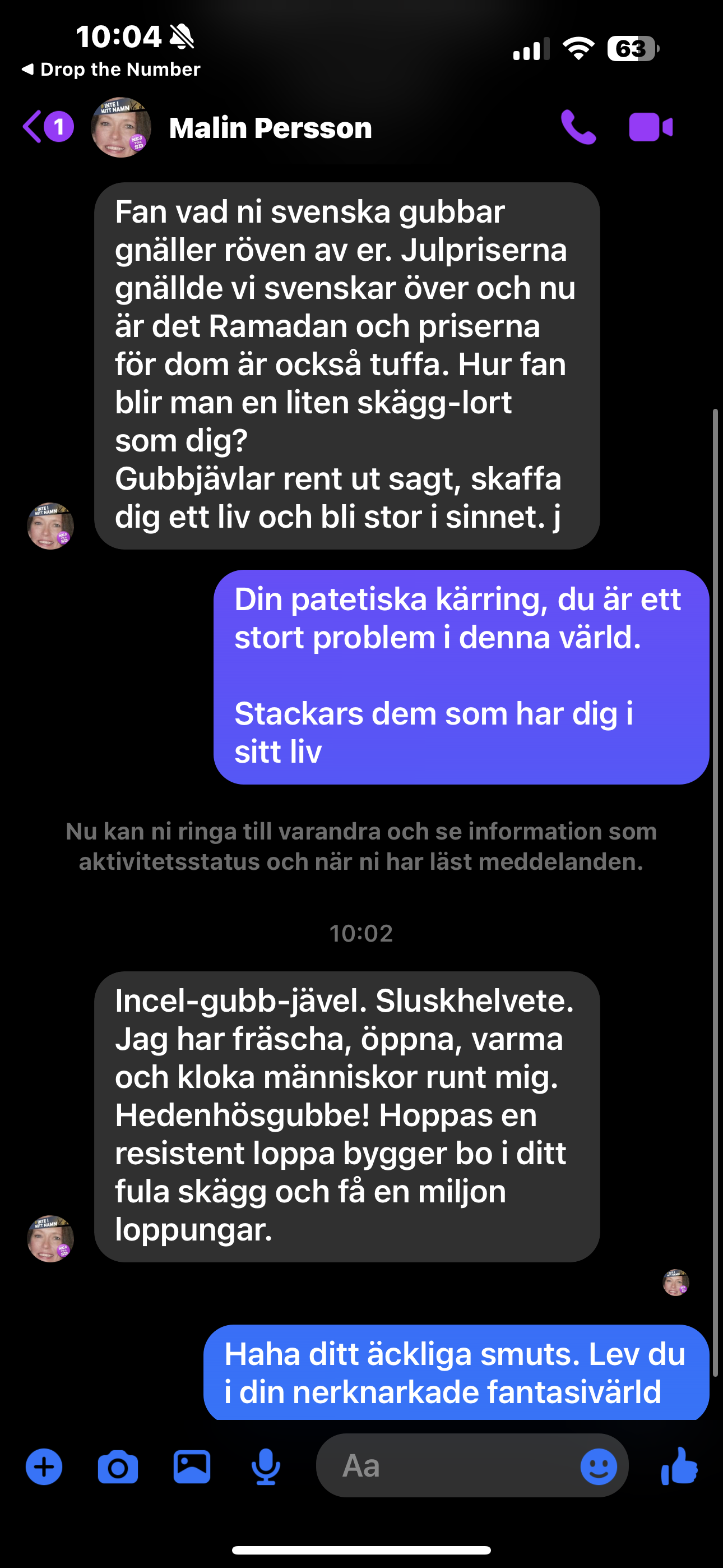Open the plus menu for more attachments

click(44, 1467)
